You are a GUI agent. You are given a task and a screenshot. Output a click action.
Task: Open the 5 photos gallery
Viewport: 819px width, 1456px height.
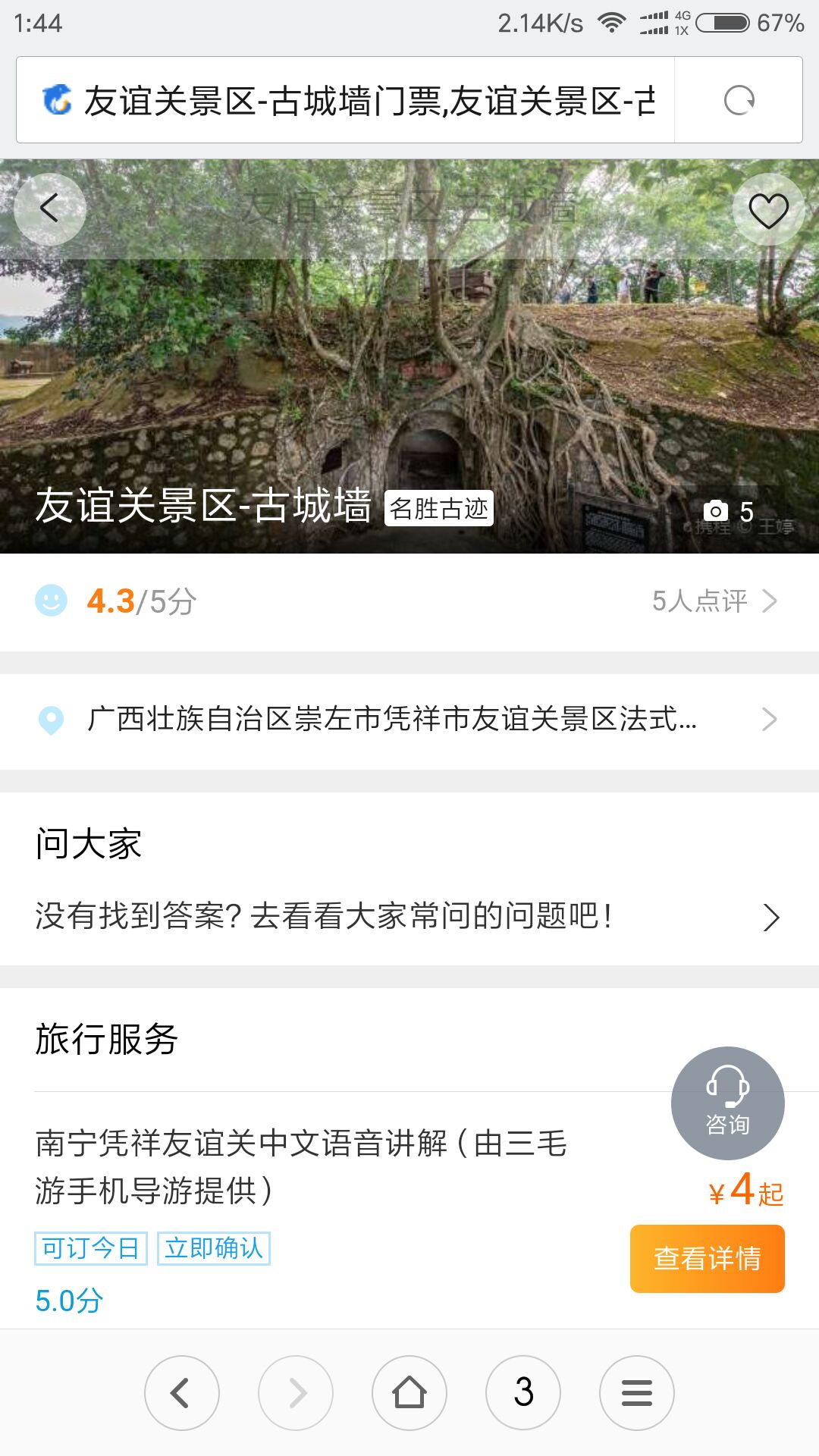[728, 511]
